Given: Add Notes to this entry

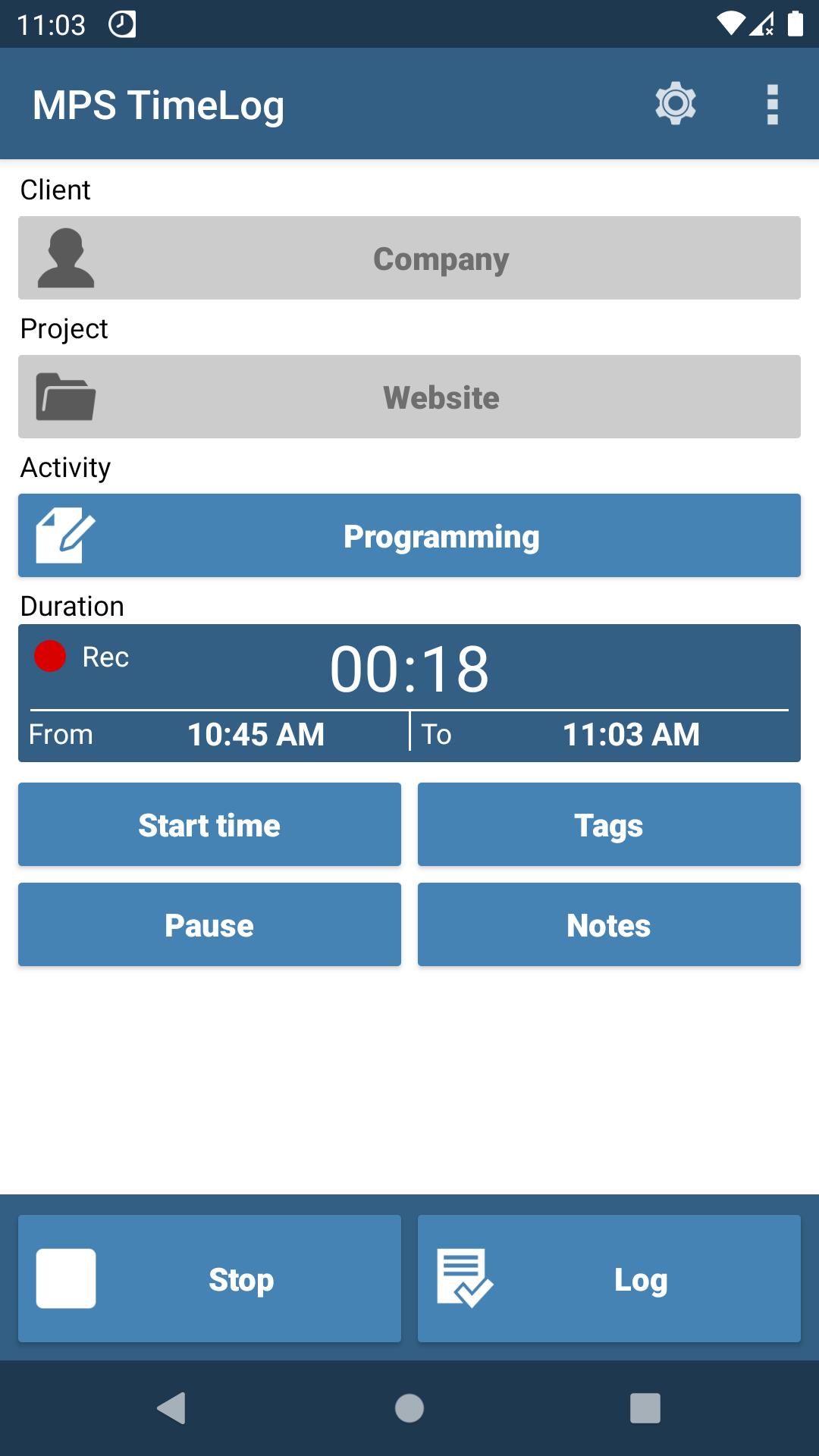Looking at the screenshot, I should [x=609, y=924].
